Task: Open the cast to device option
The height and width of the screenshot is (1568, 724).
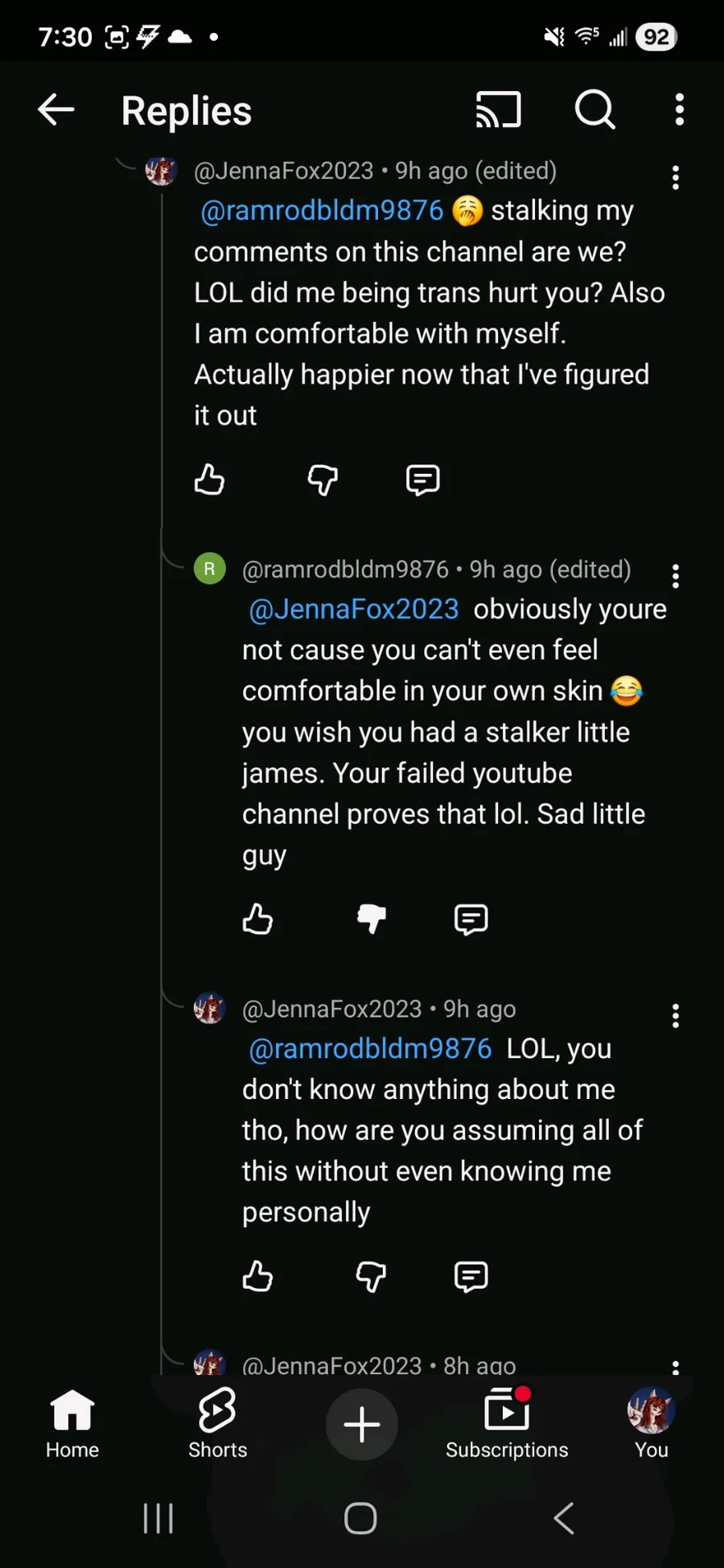Action: pos(498,109)
